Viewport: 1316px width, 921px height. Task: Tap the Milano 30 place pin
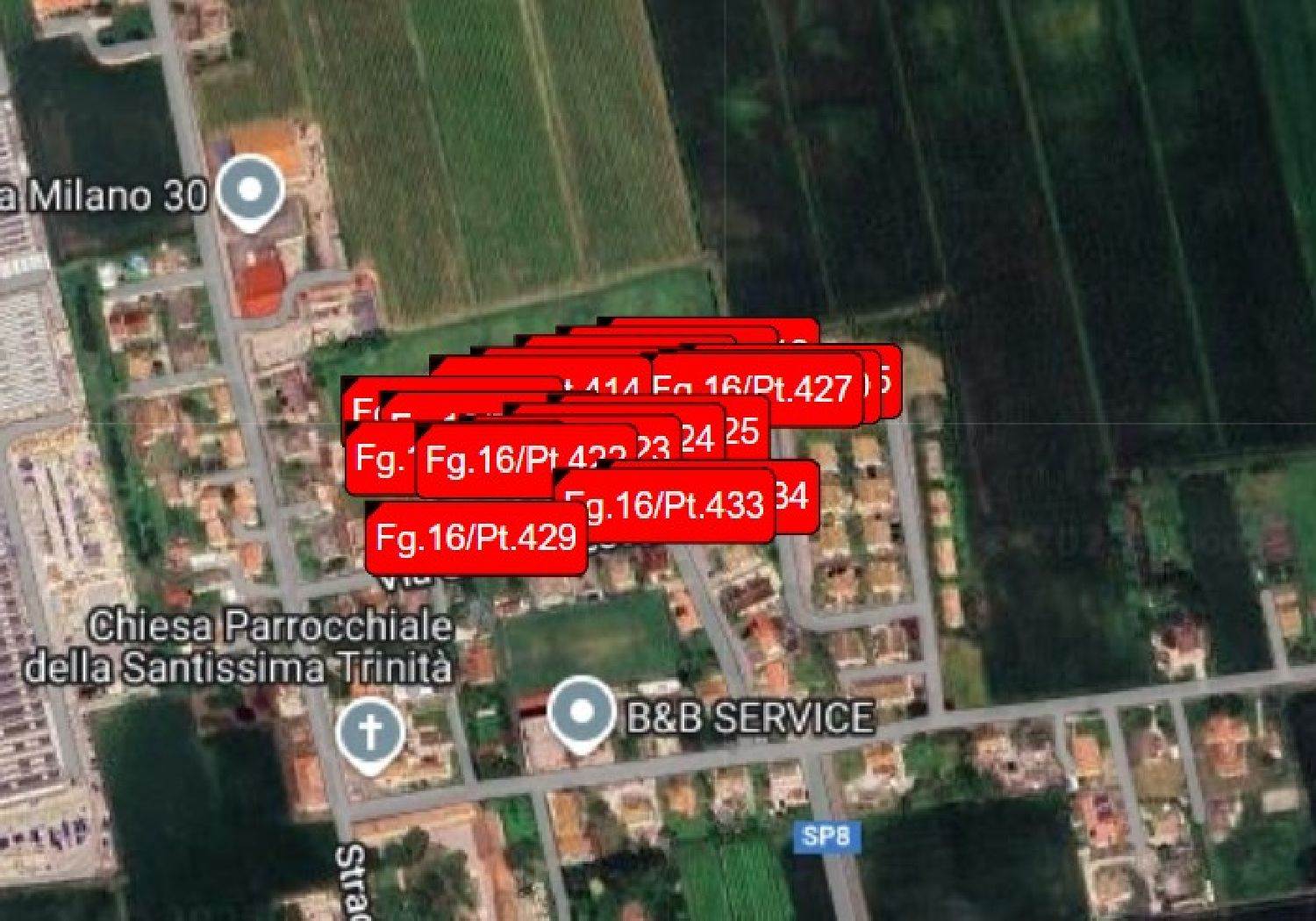coord(251,190)
